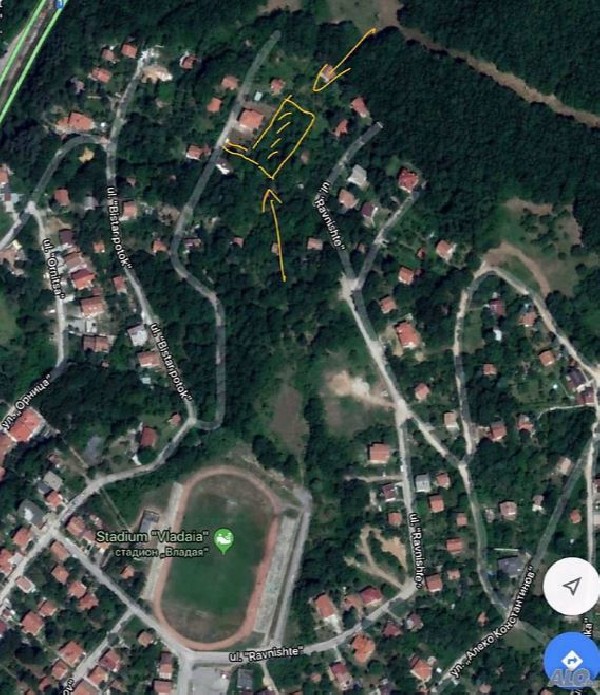Open the Stadium Vladaia place marker

[x=224, y=541]
